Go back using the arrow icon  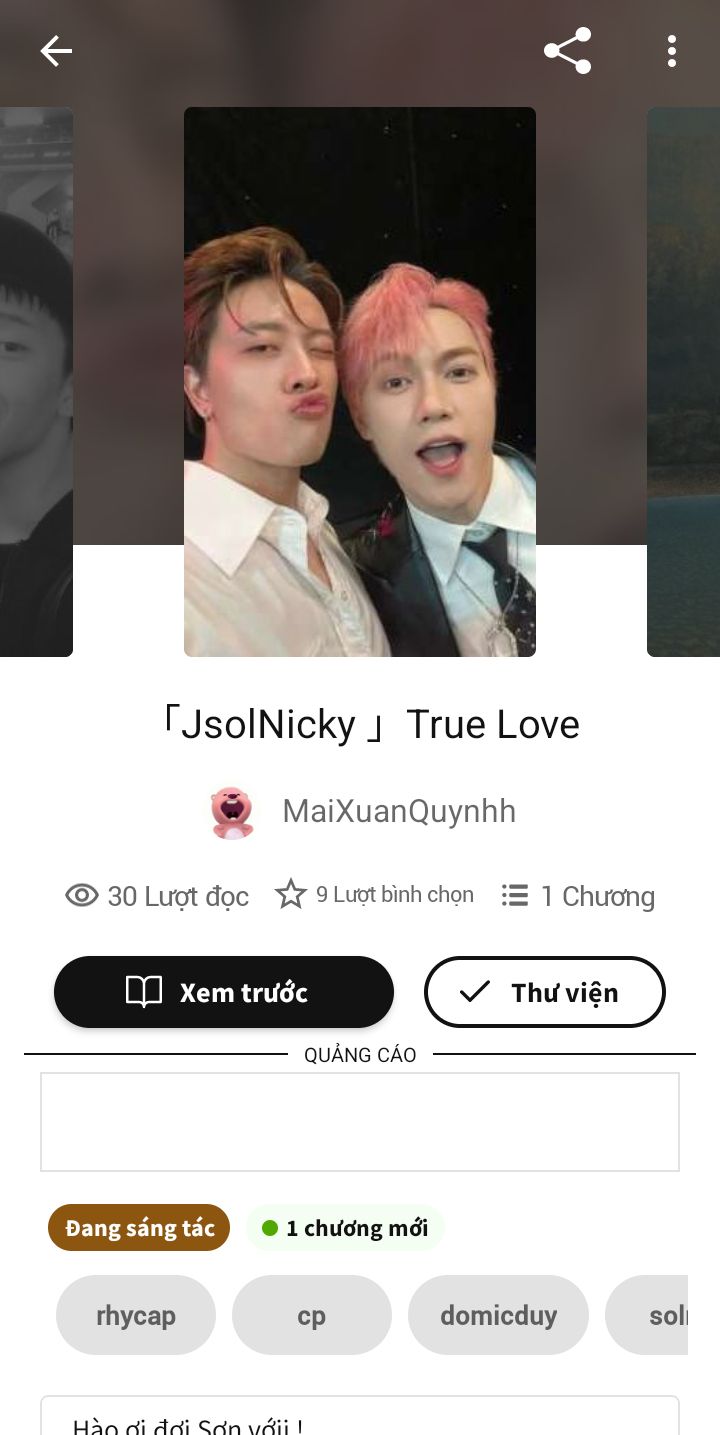(x=56, y=51)
